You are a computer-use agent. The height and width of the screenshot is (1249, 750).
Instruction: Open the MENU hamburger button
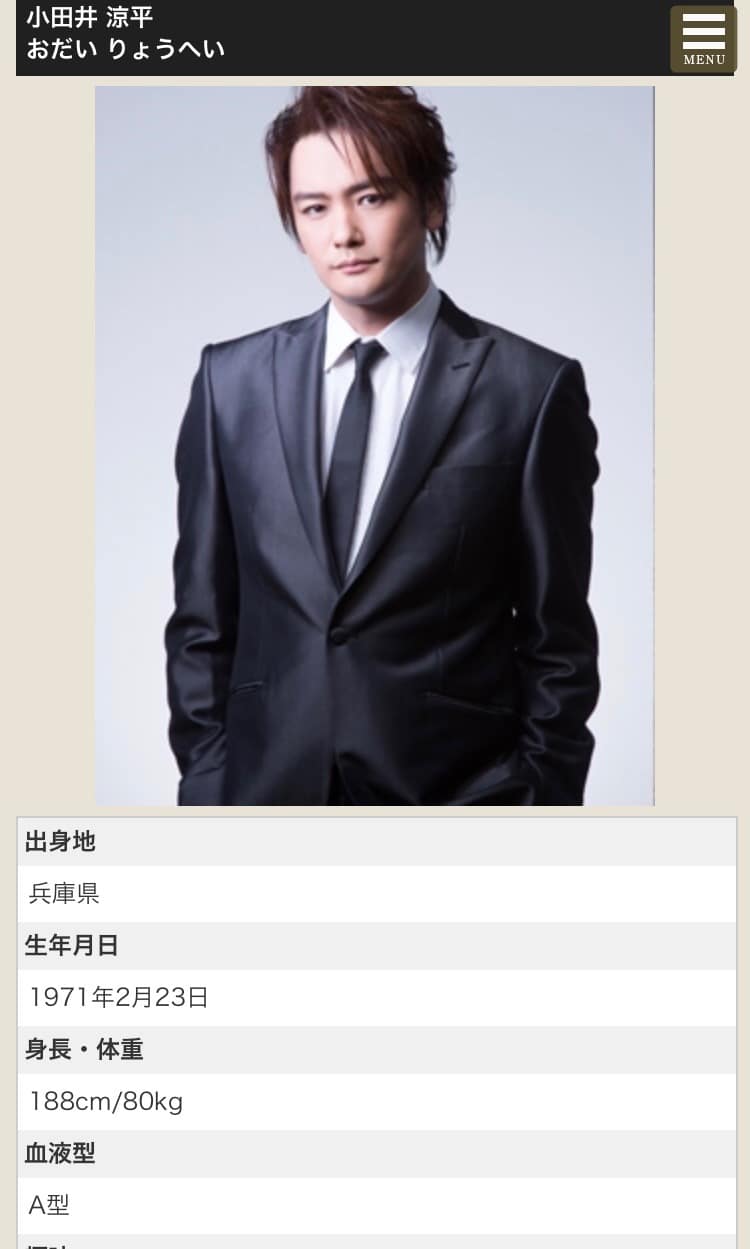(703, 39)
